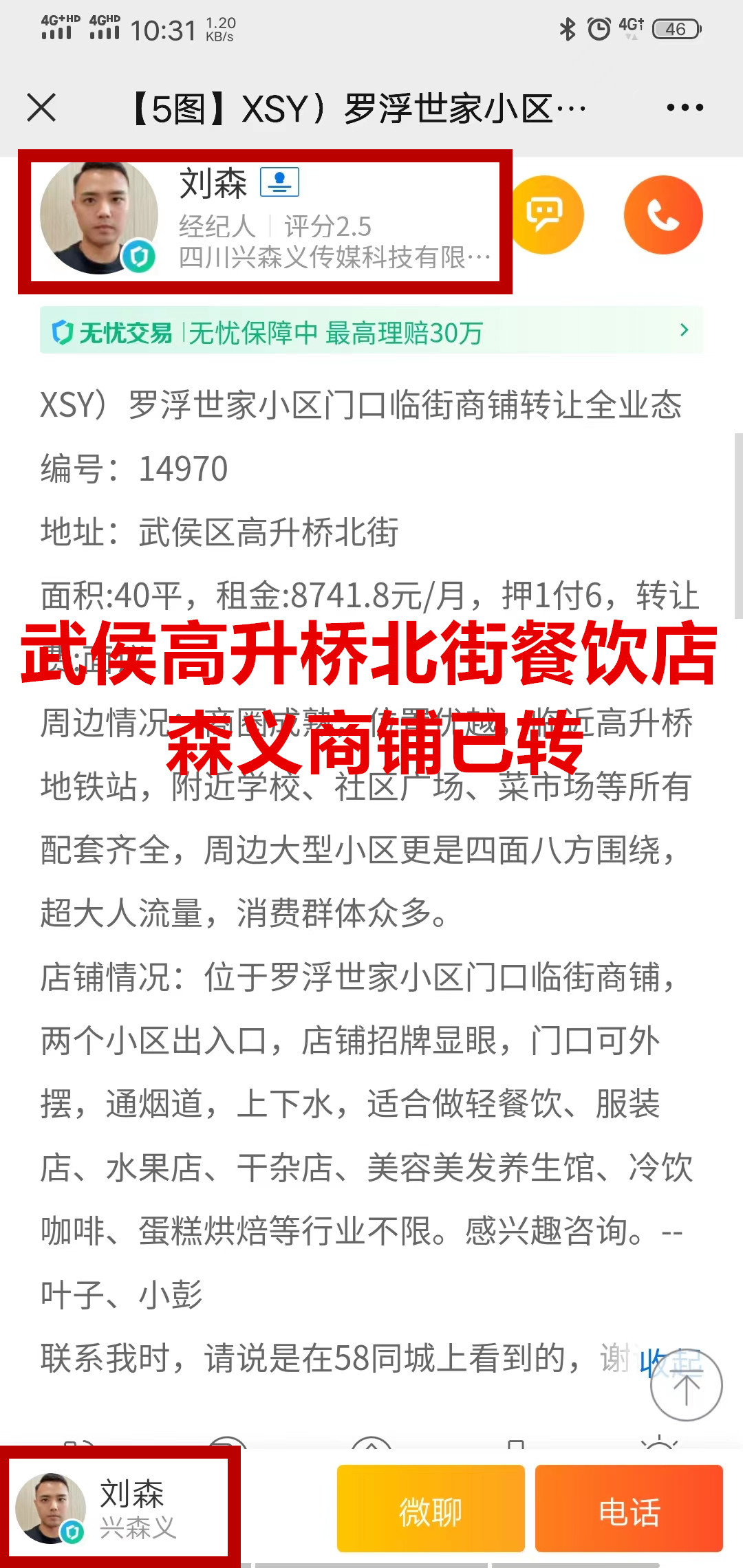Open the three-dot overflow menu
Image resolution: width=743 pixels, height=1568 pixels.
click(x=685, y=108)
